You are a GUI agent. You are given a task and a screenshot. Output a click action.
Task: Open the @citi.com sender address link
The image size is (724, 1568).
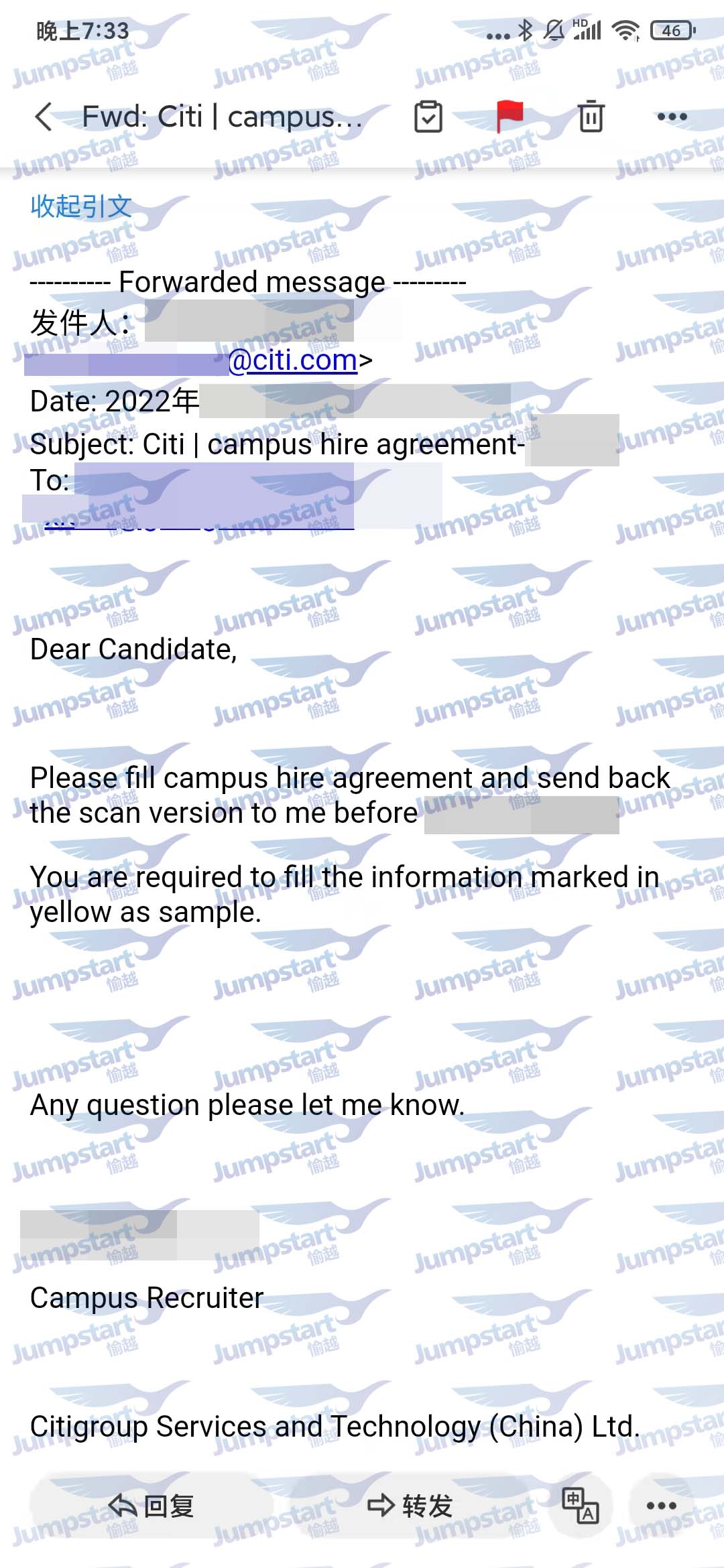point(293,361)
